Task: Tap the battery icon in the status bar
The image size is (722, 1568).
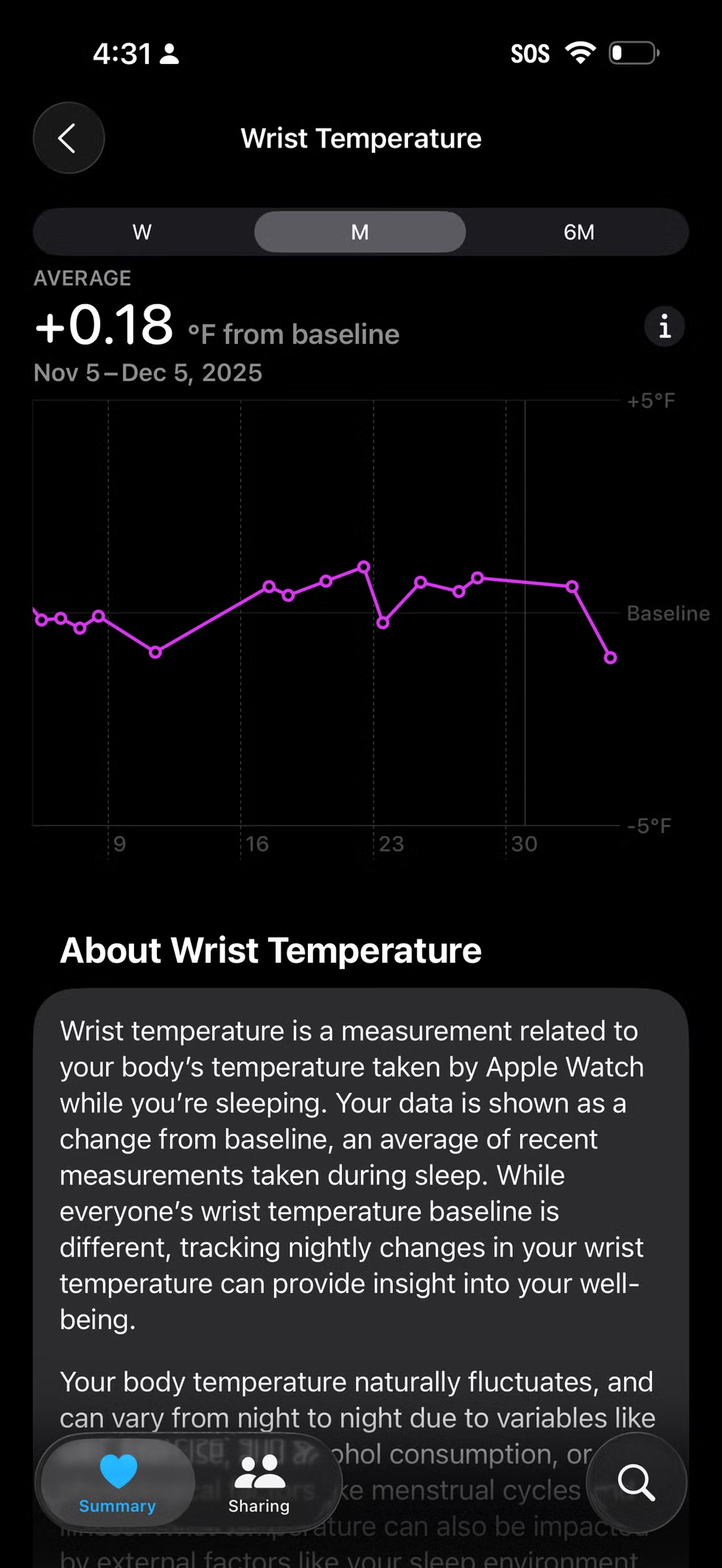Action: (631, 54)
